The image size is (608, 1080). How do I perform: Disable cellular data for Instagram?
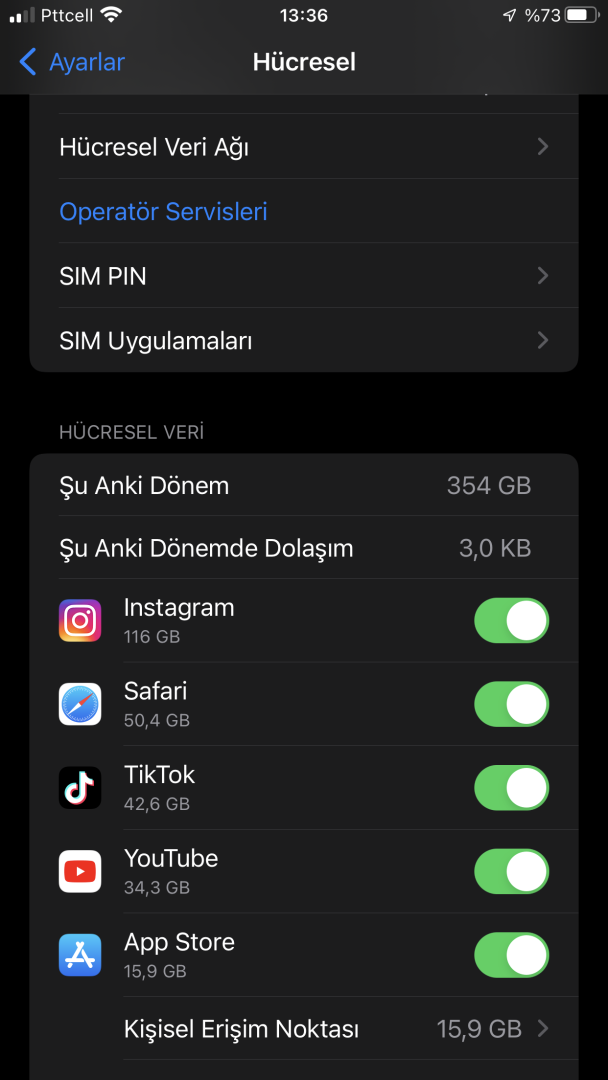tap(511, 620)
